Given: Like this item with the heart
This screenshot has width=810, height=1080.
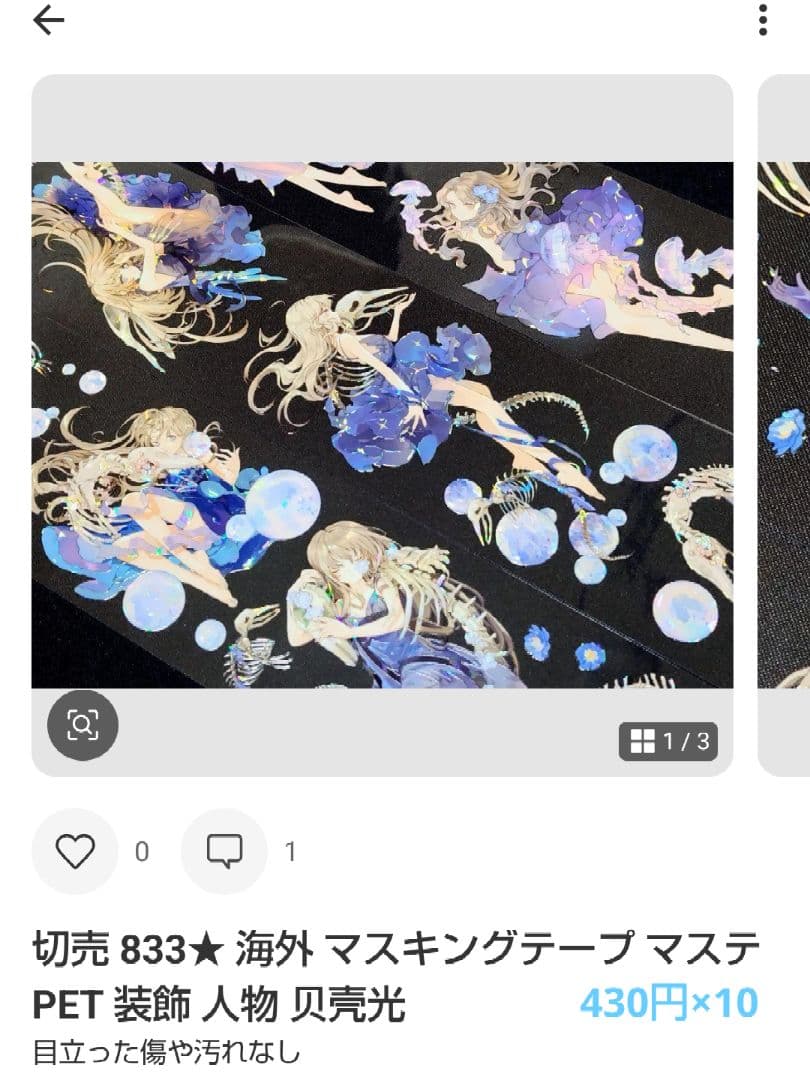Looking at the screenshot, I should (74, 851).
